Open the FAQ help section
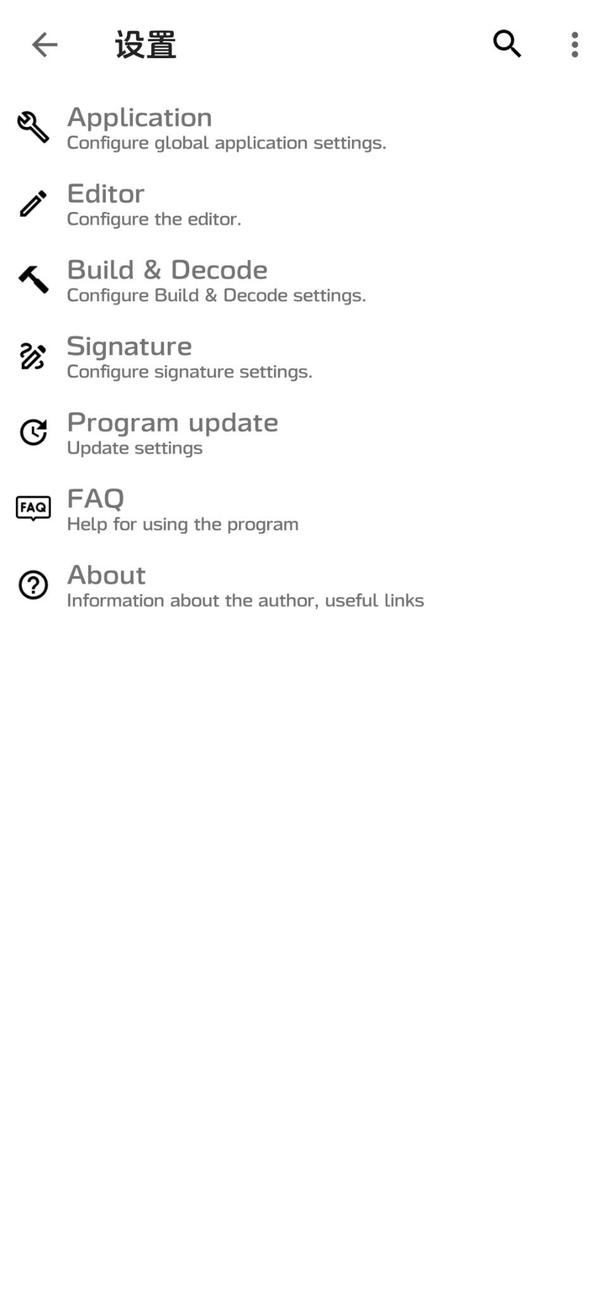The width and height of the screenshot is (610, 1311). tap(305, 509)
